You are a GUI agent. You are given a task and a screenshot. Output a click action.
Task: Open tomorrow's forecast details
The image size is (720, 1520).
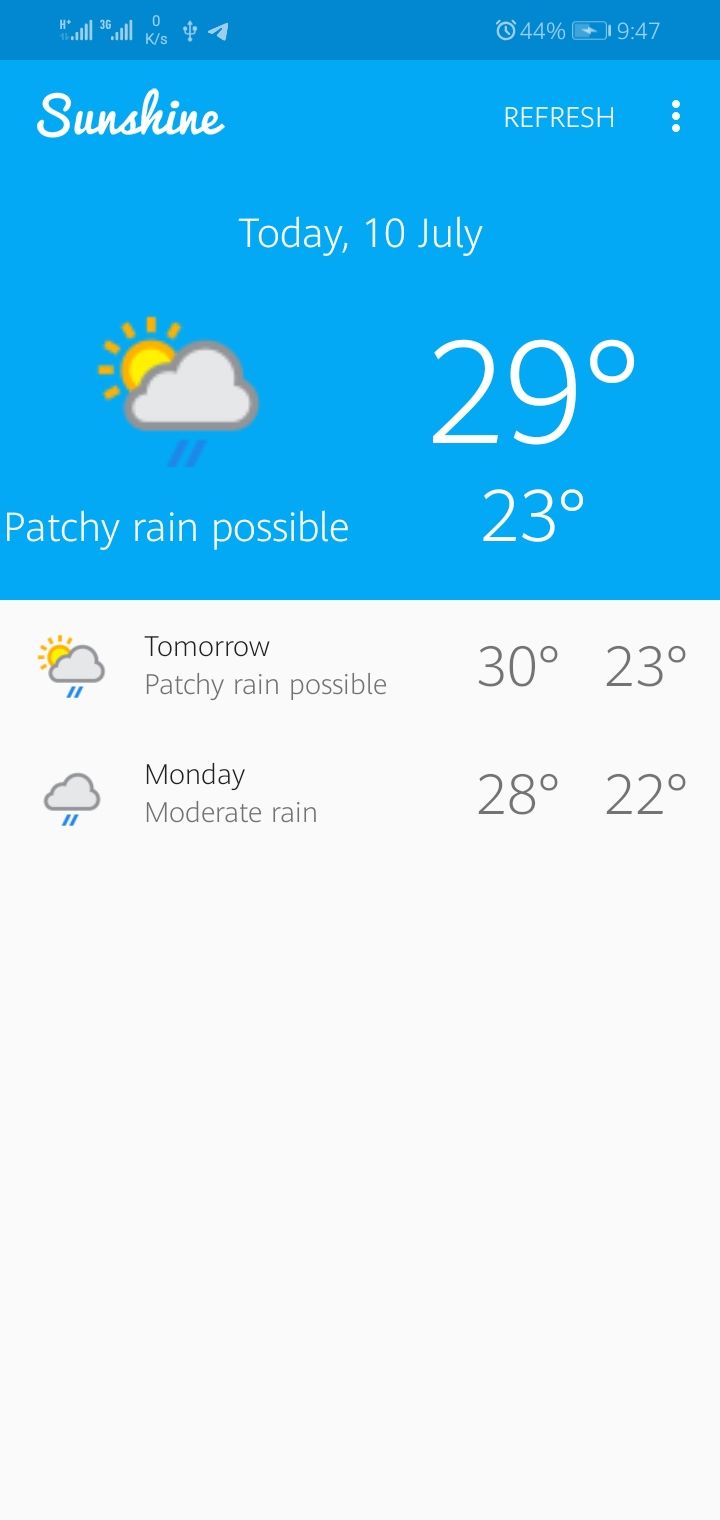(360, 665)
